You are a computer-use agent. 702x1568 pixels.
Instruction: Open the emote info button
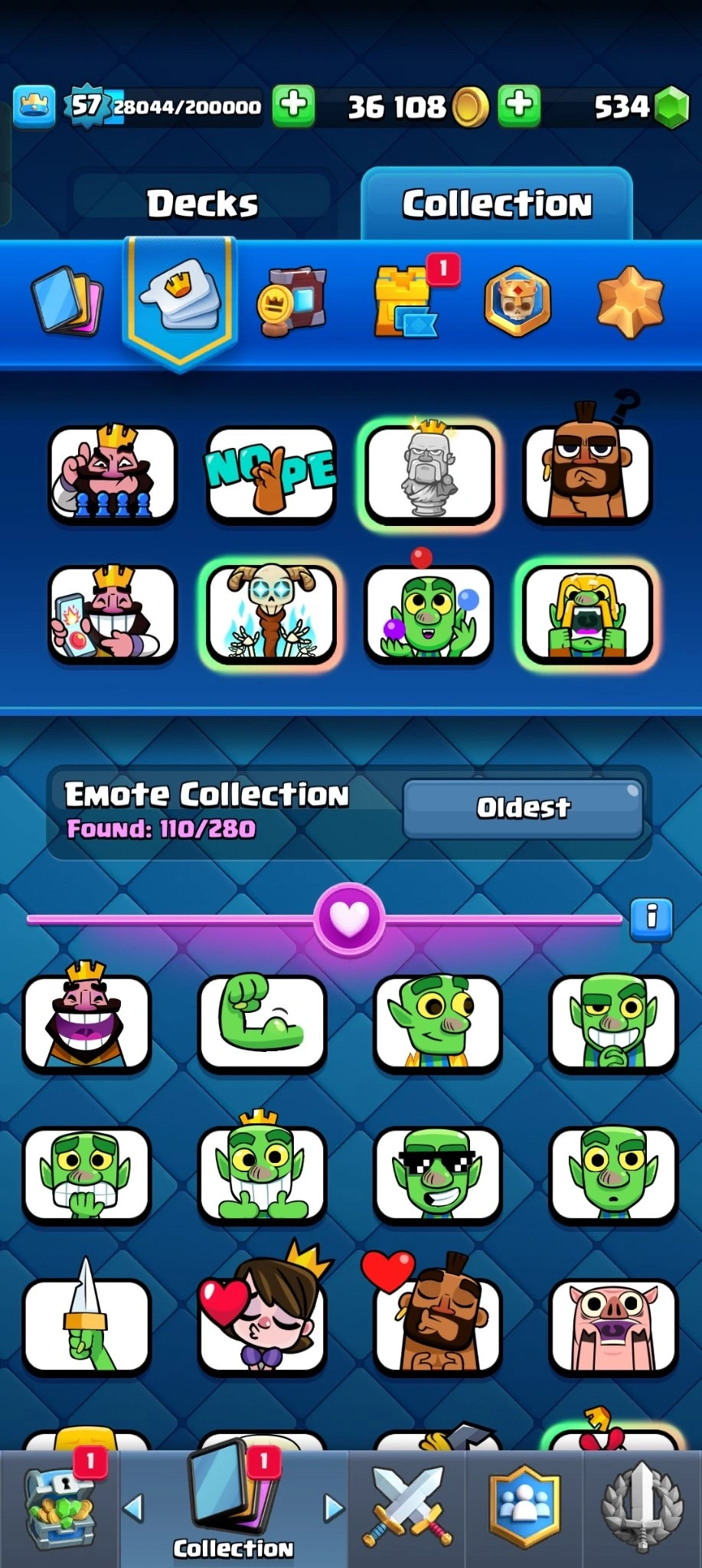[651, 917]
